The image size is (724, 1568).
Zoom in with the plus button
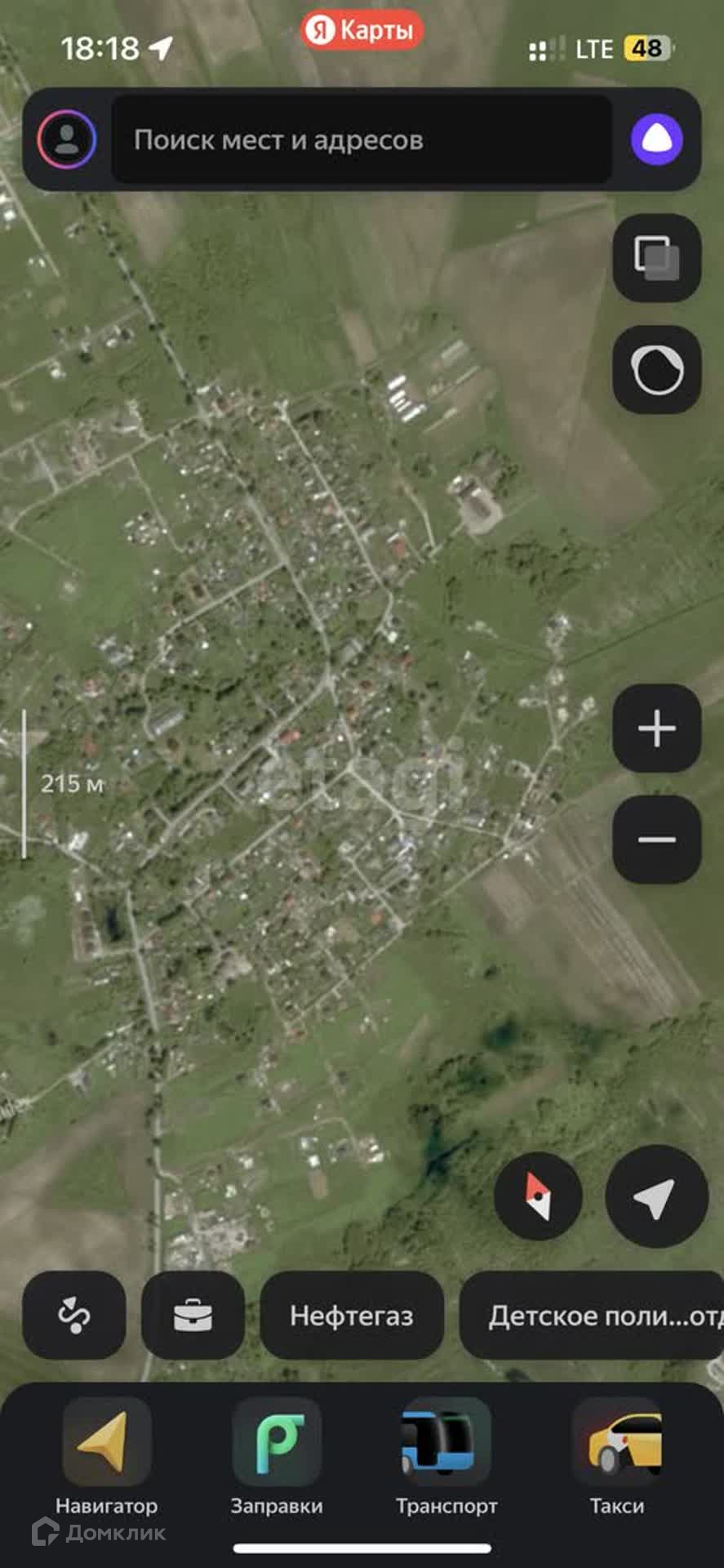click(x=657, y=728)
